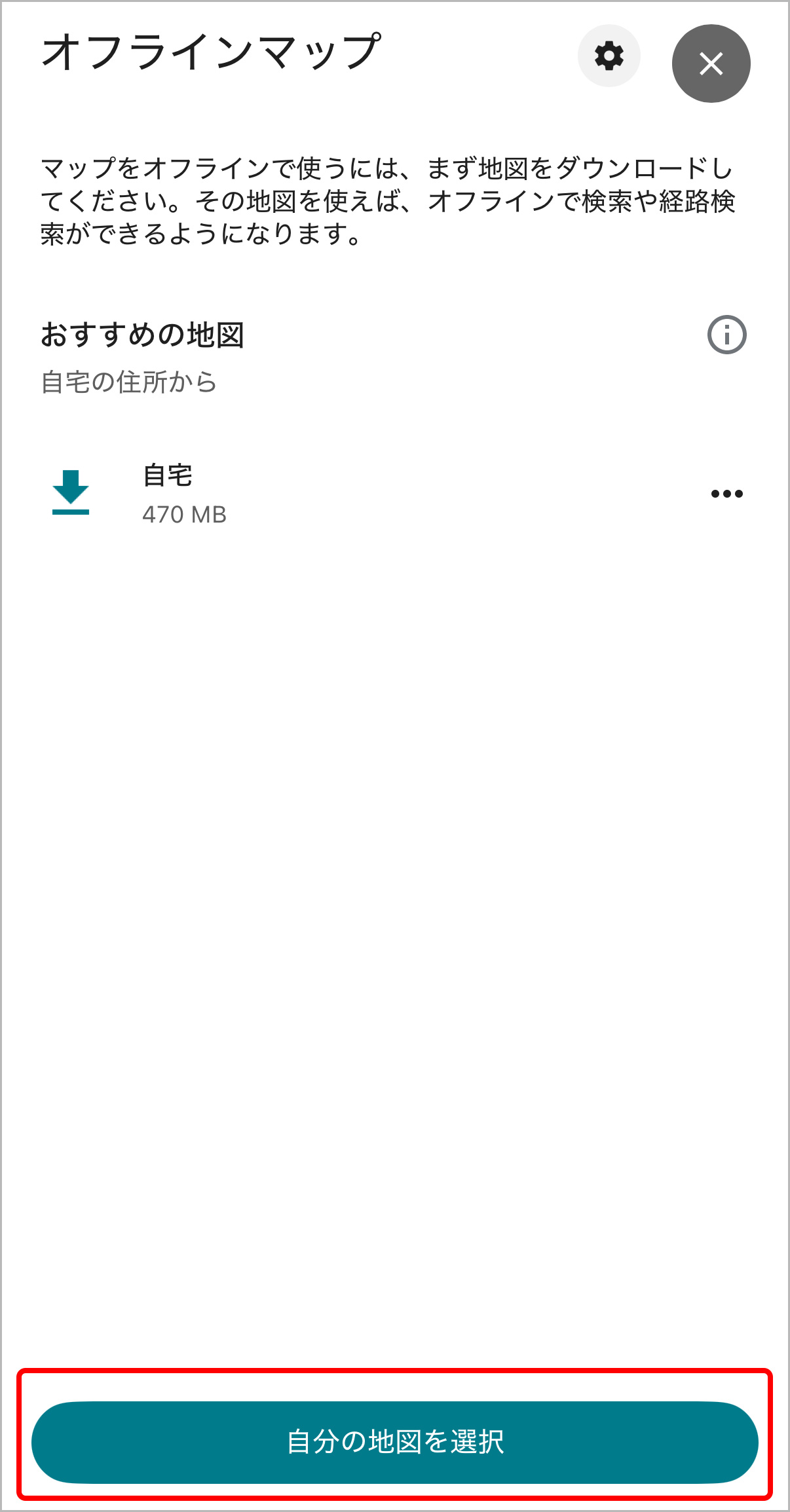Open more options for 自宅 map
Viewport: 790px width, 1512px height.
pyautogui.click(x=726, y=494)
